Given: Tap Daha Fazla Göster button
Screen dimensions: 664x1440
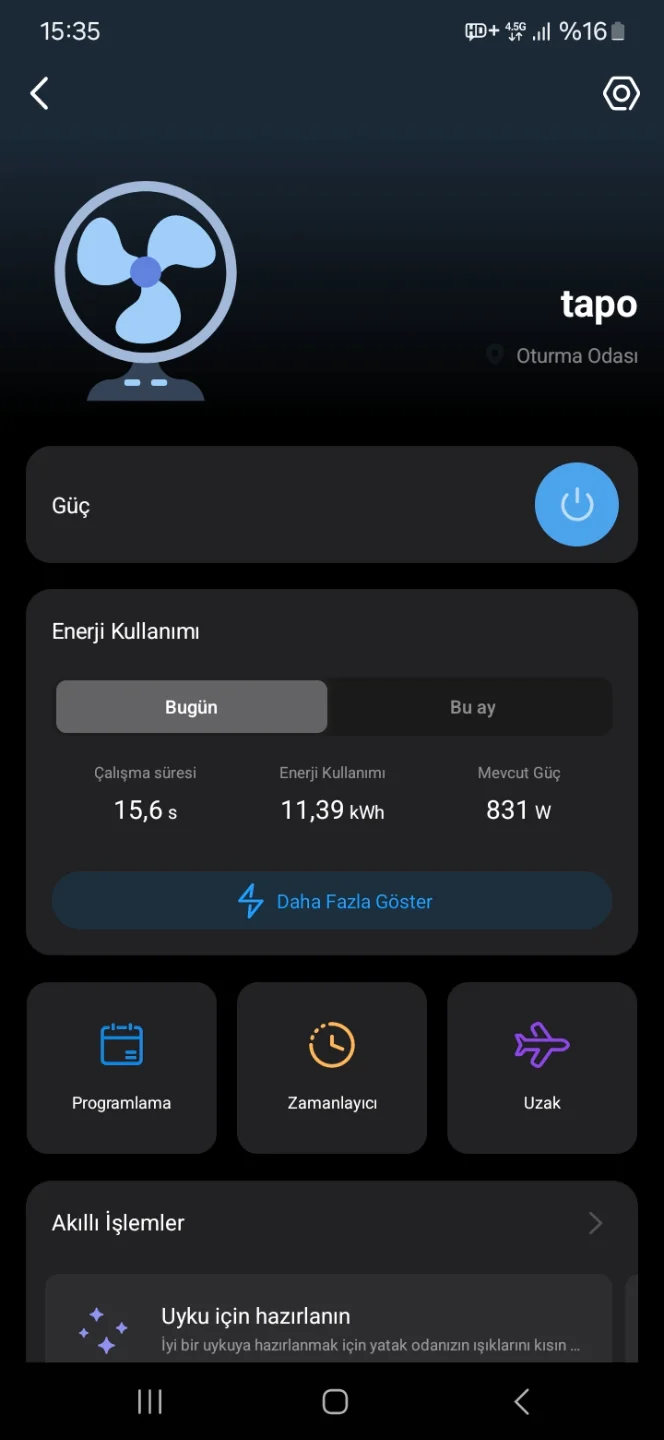Looking at the screenshot, I should pos(332,901).
